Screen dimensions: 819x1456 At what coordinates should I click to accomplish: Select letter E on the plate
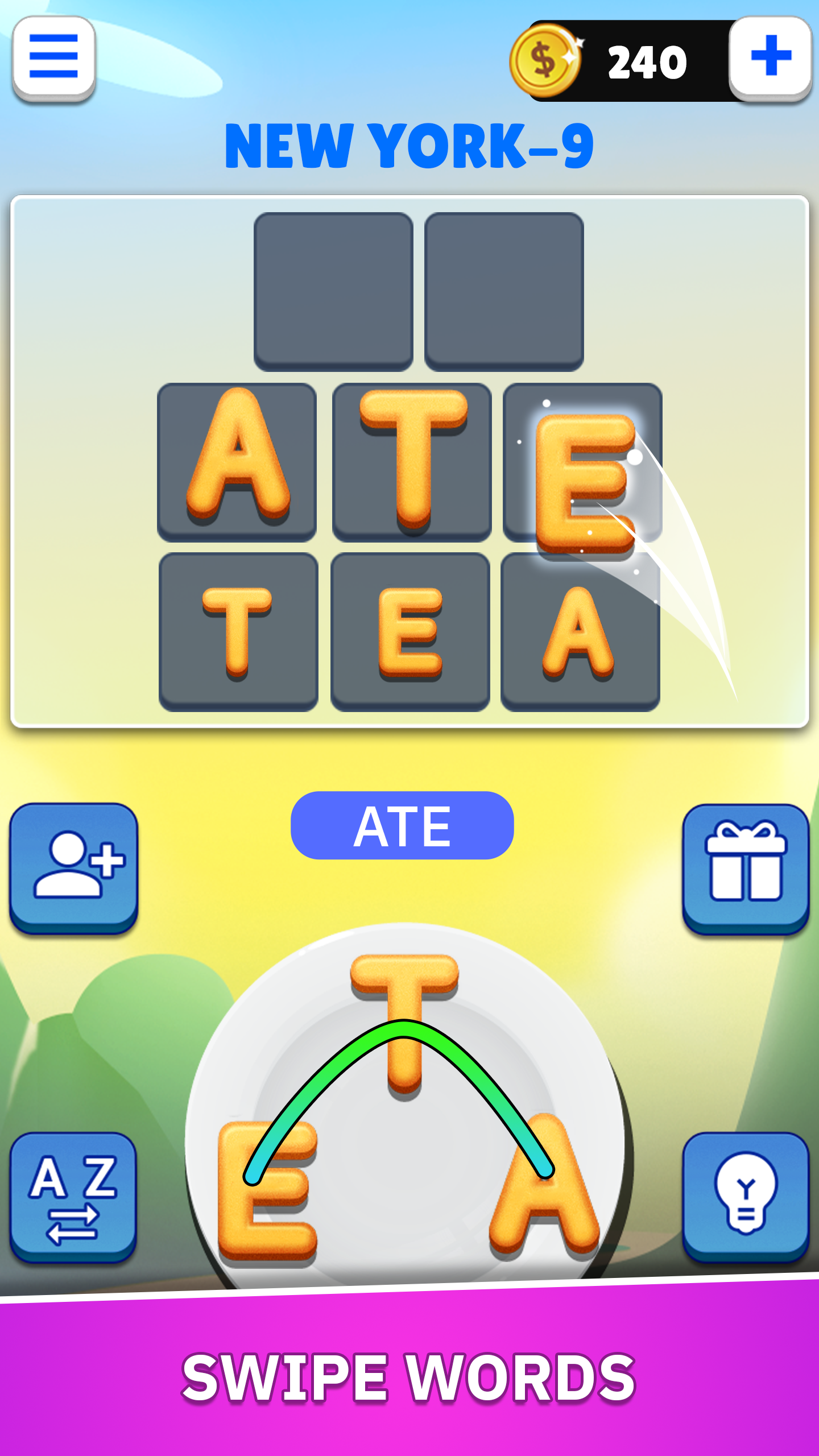266,1192
